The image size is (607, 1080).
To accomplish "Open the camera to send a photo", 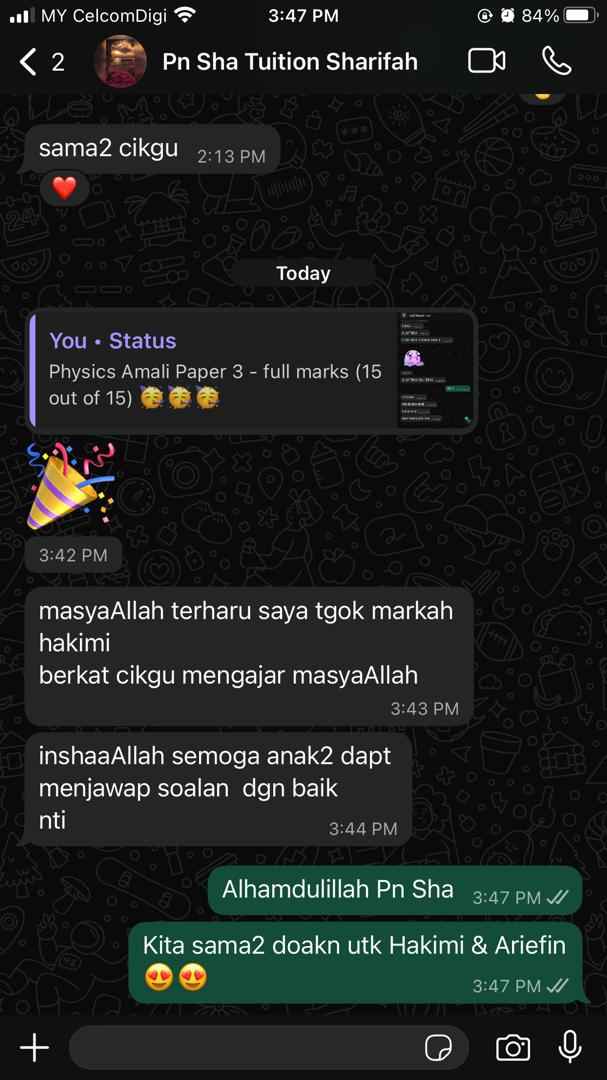I will pos(513,1047).
